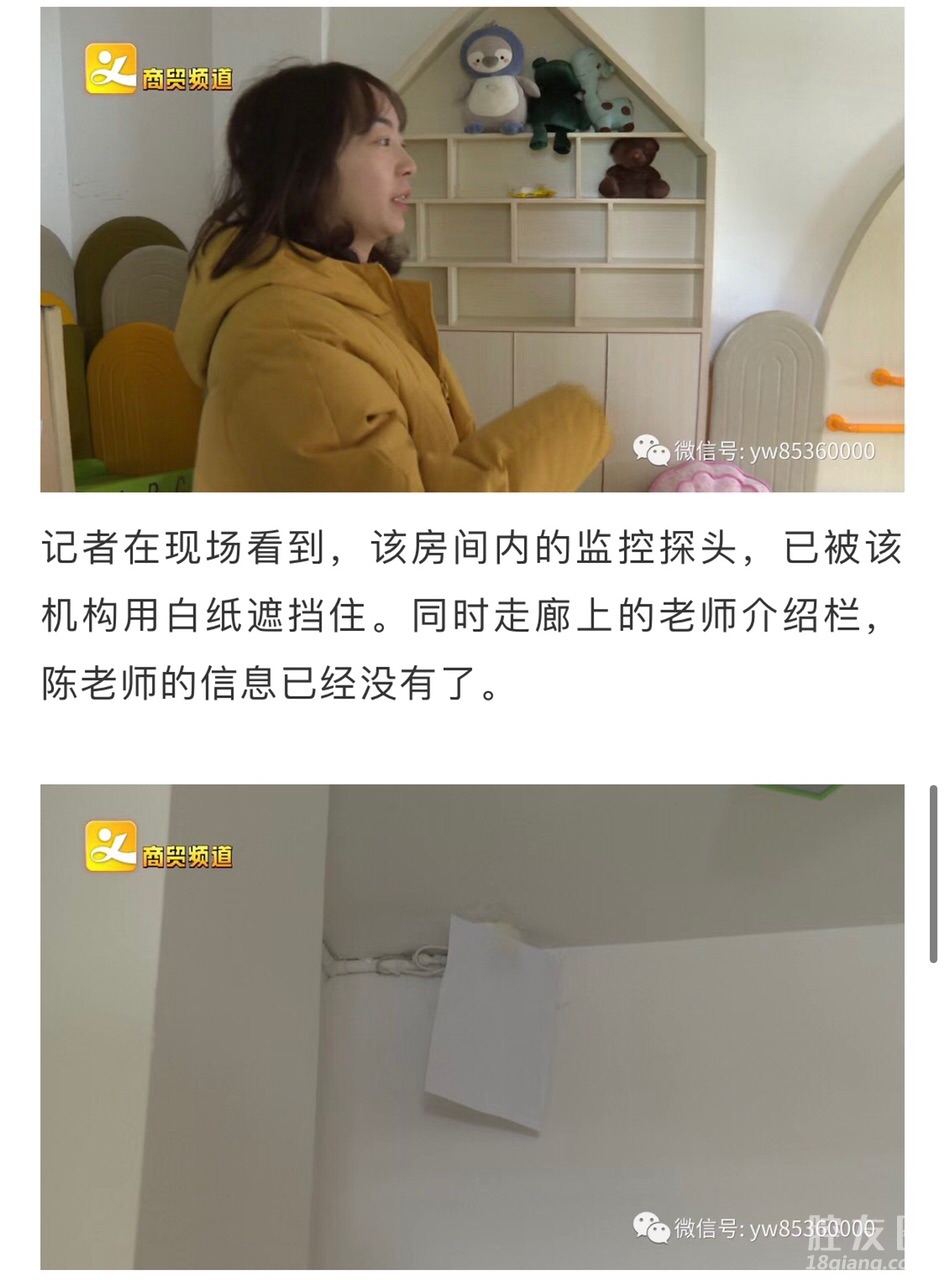Viewport: 944px width, 1280px height.
Task: Open the photo of paper-covered camera
Action: 472,1026
